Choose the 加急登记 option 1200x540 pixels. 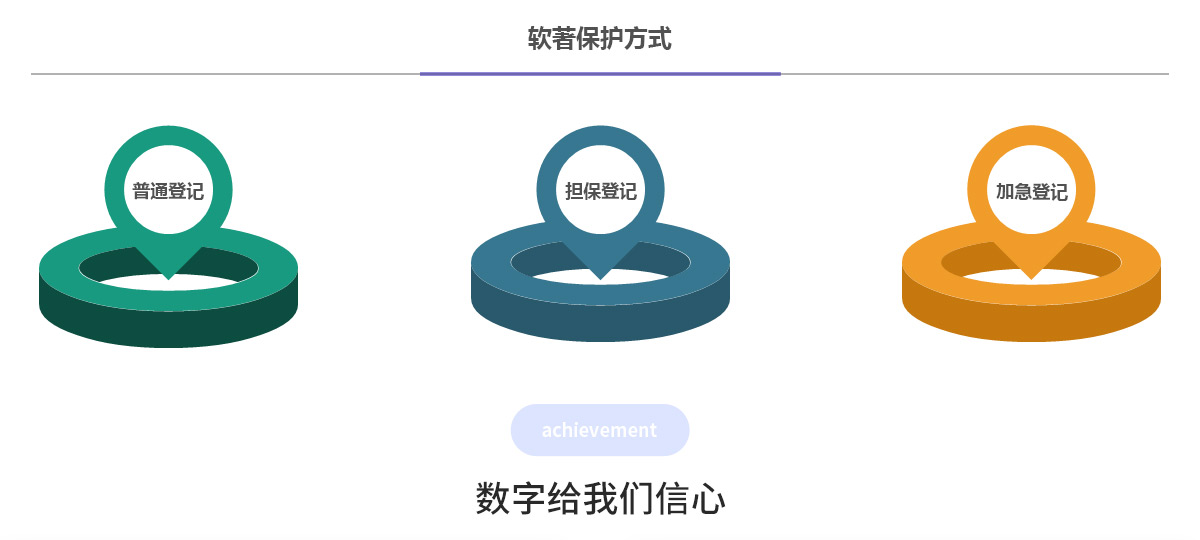tap(1031, 191)
